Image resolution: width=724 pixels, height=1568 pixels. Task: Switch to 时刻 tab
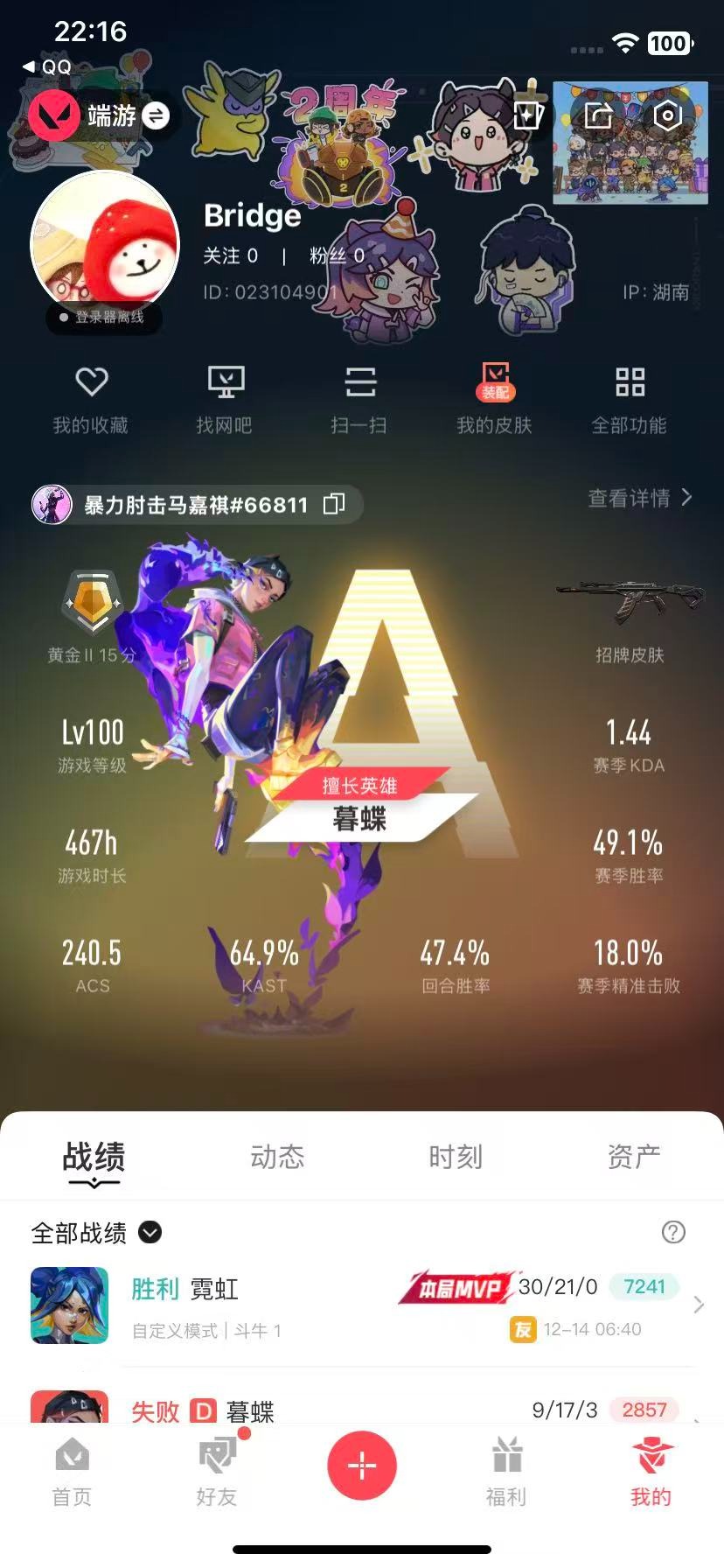[456, 1157]
